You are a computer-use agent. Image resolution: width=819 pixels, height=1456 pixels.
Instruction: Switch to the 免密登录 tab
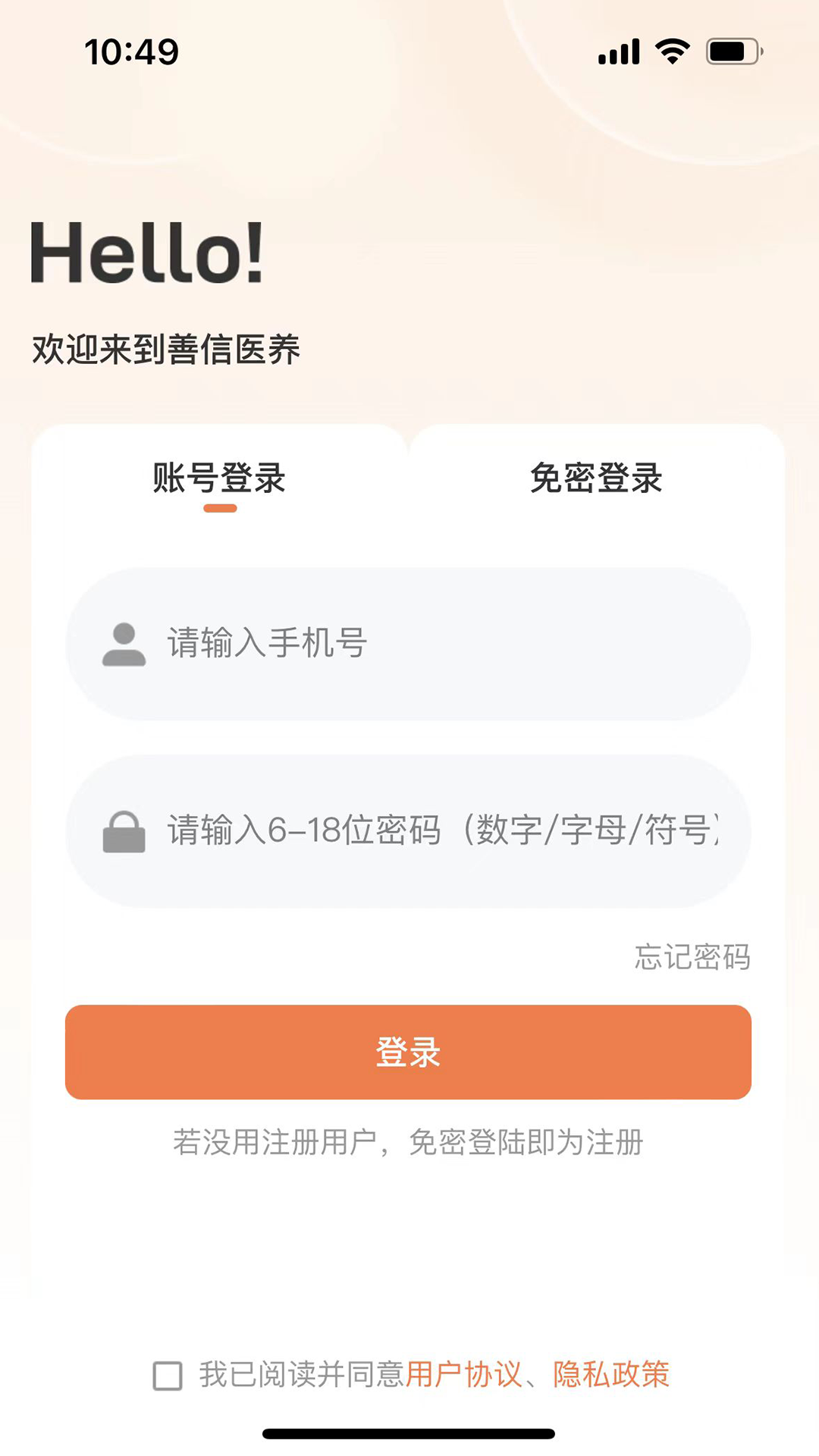(596, 480)
